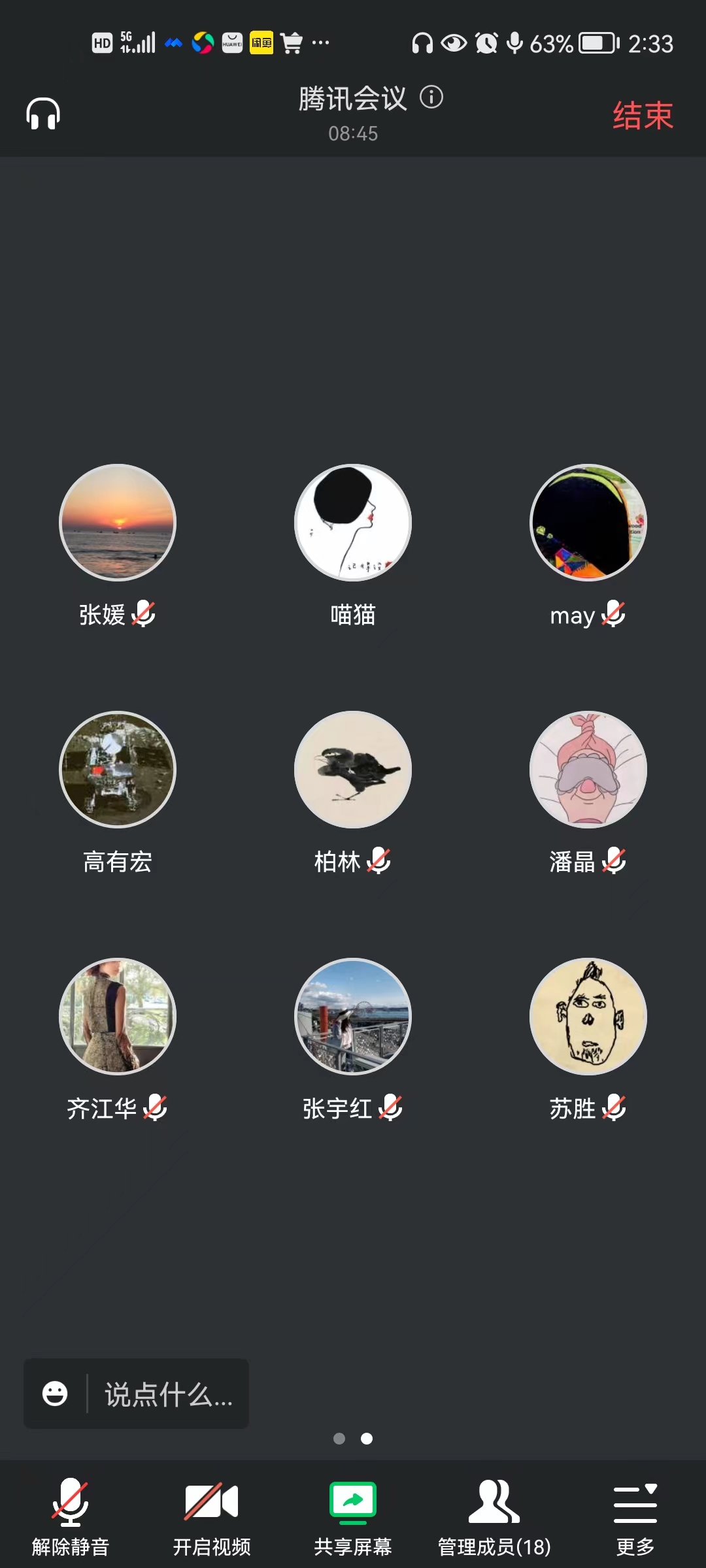End the meeting with 结束
The width and height of the screenshot is (706, 1568).
(x=643, y=116)
